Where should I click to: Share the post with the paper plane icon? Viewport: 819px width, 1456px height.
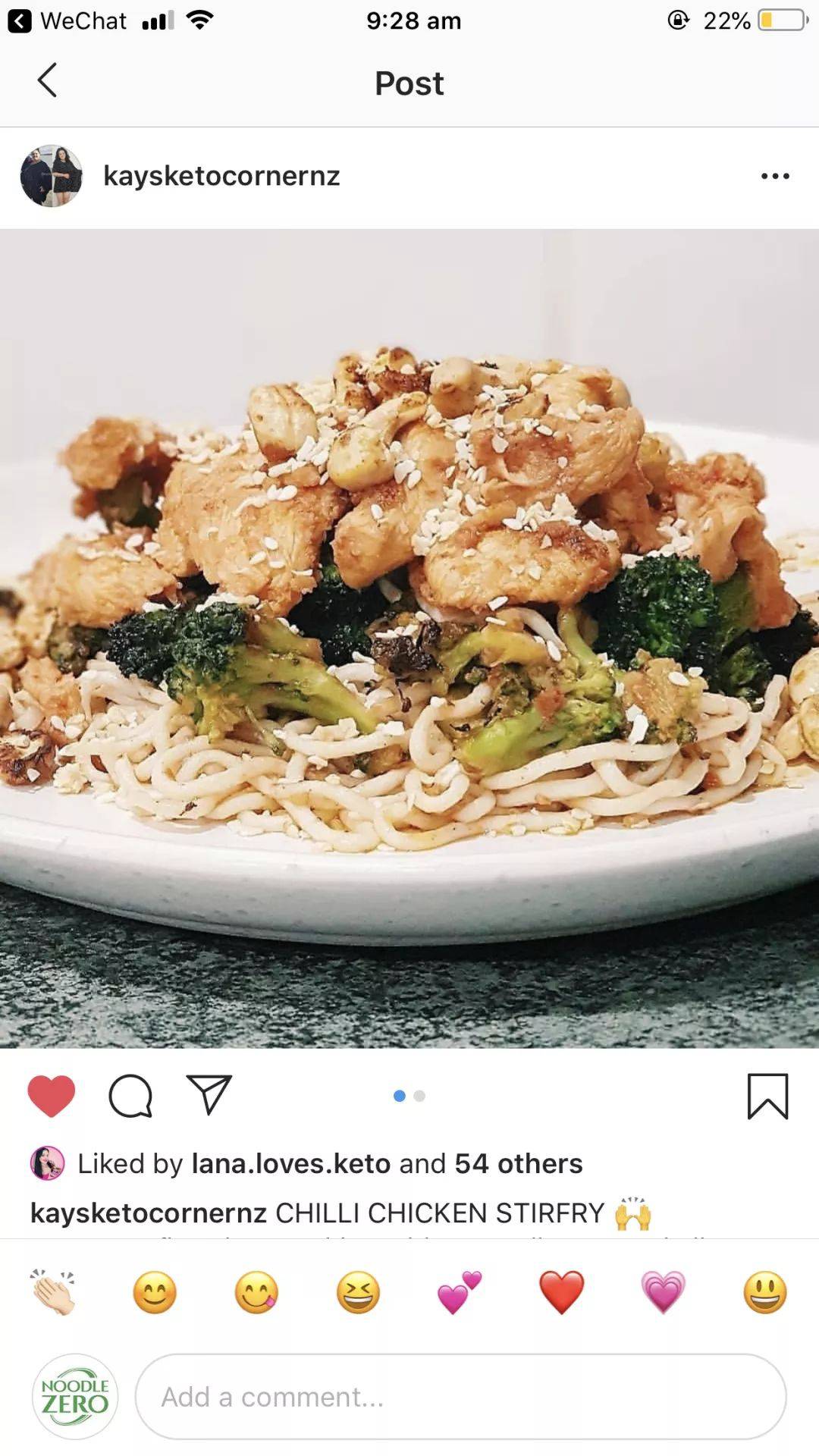coord(209,1096)
